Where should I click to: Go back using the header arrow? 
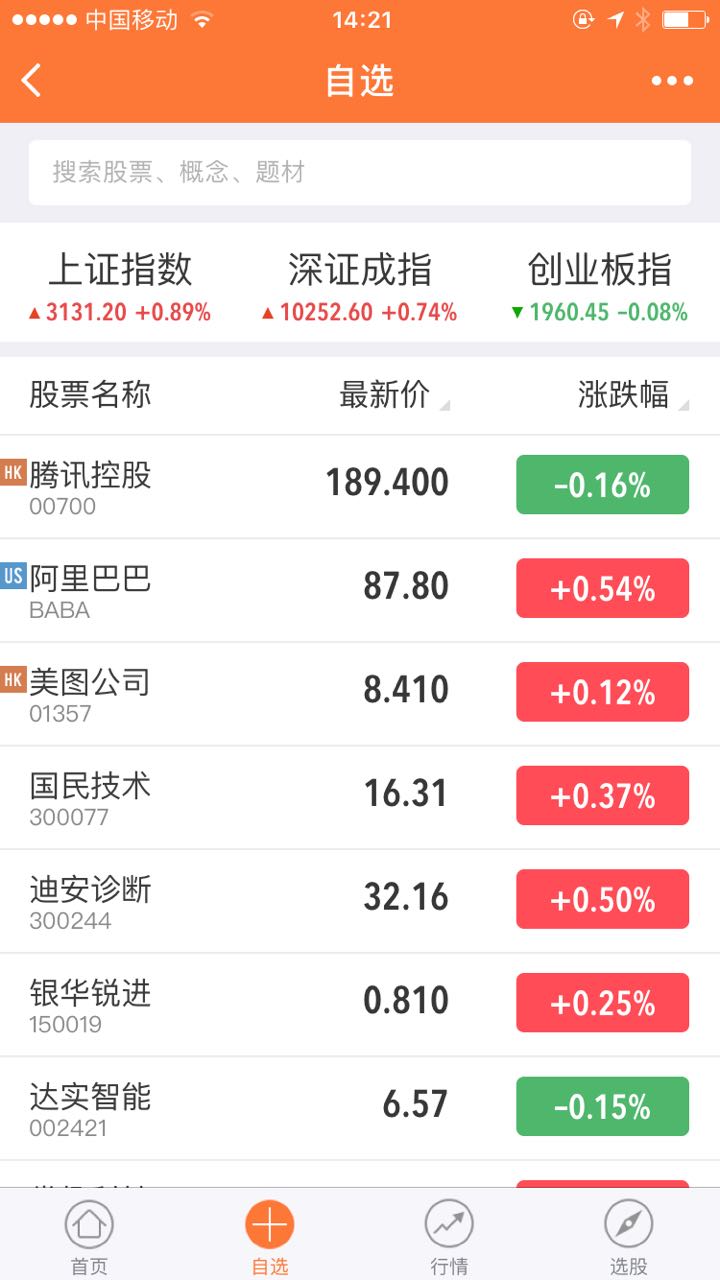pyautogui.click(x=32, y=80)
